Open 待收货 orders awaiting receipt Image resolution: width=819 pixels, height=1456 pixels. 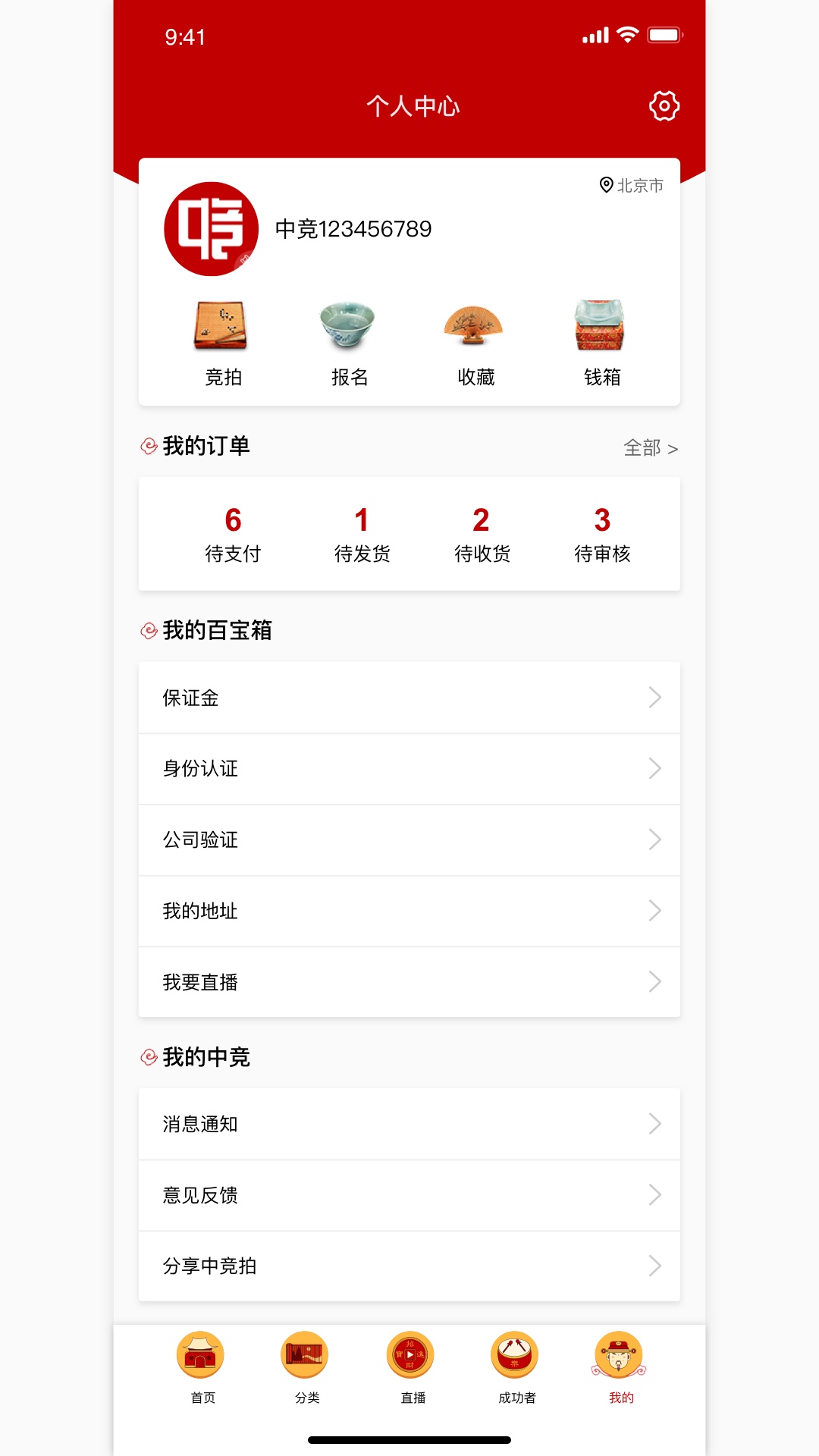(x=482, y=535)
